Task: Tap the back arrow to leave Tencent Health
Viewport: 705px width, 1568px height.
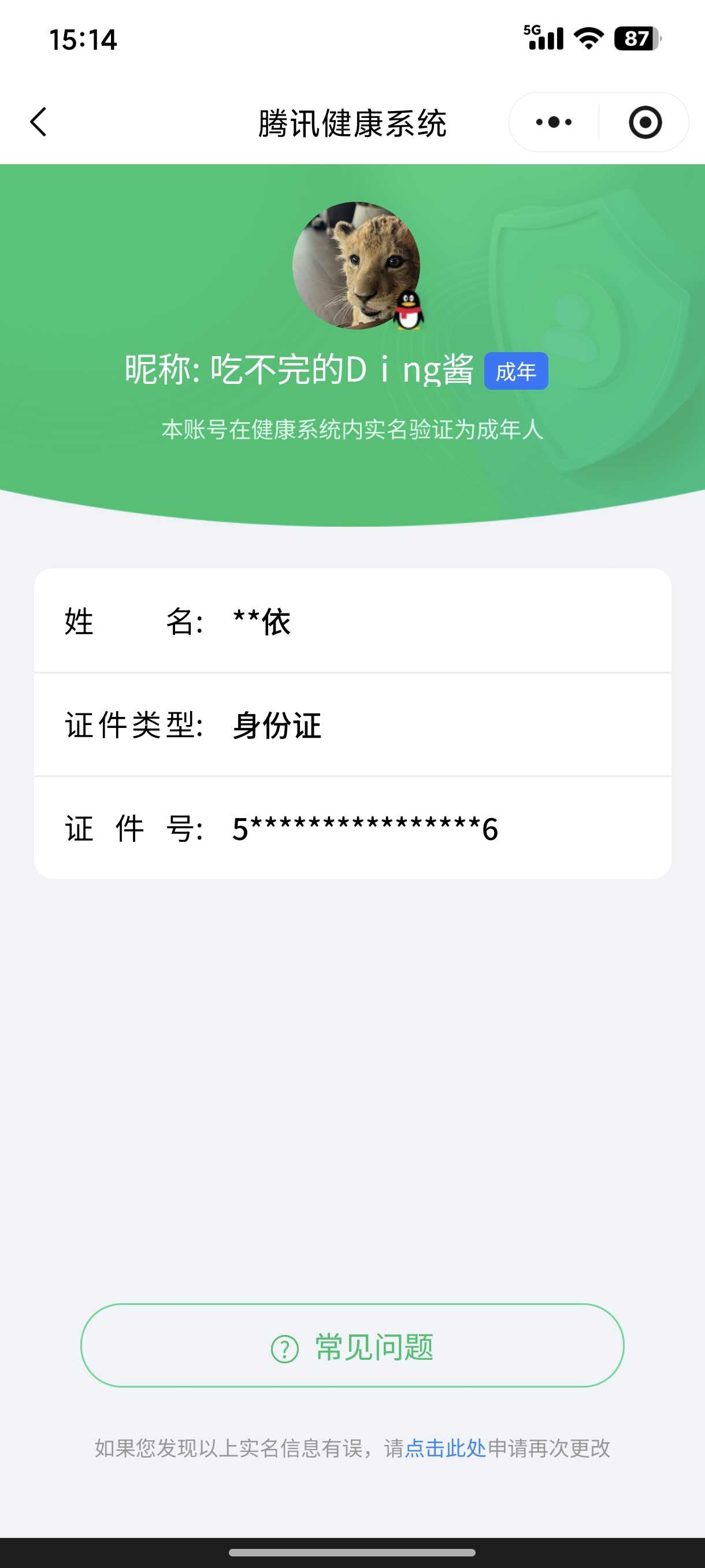Action: coord(38,122)
